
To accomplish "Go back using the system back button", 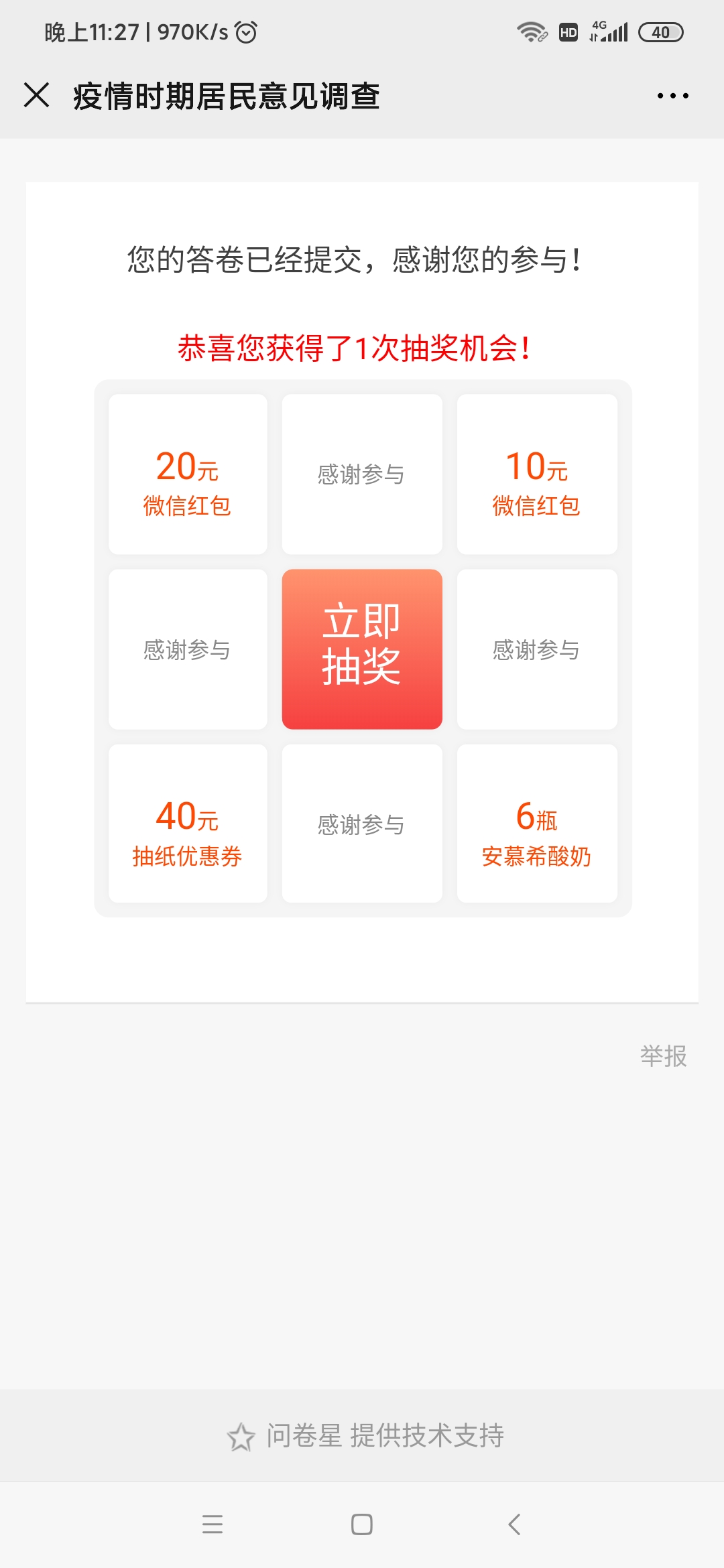I will [x=514, y=1524].
